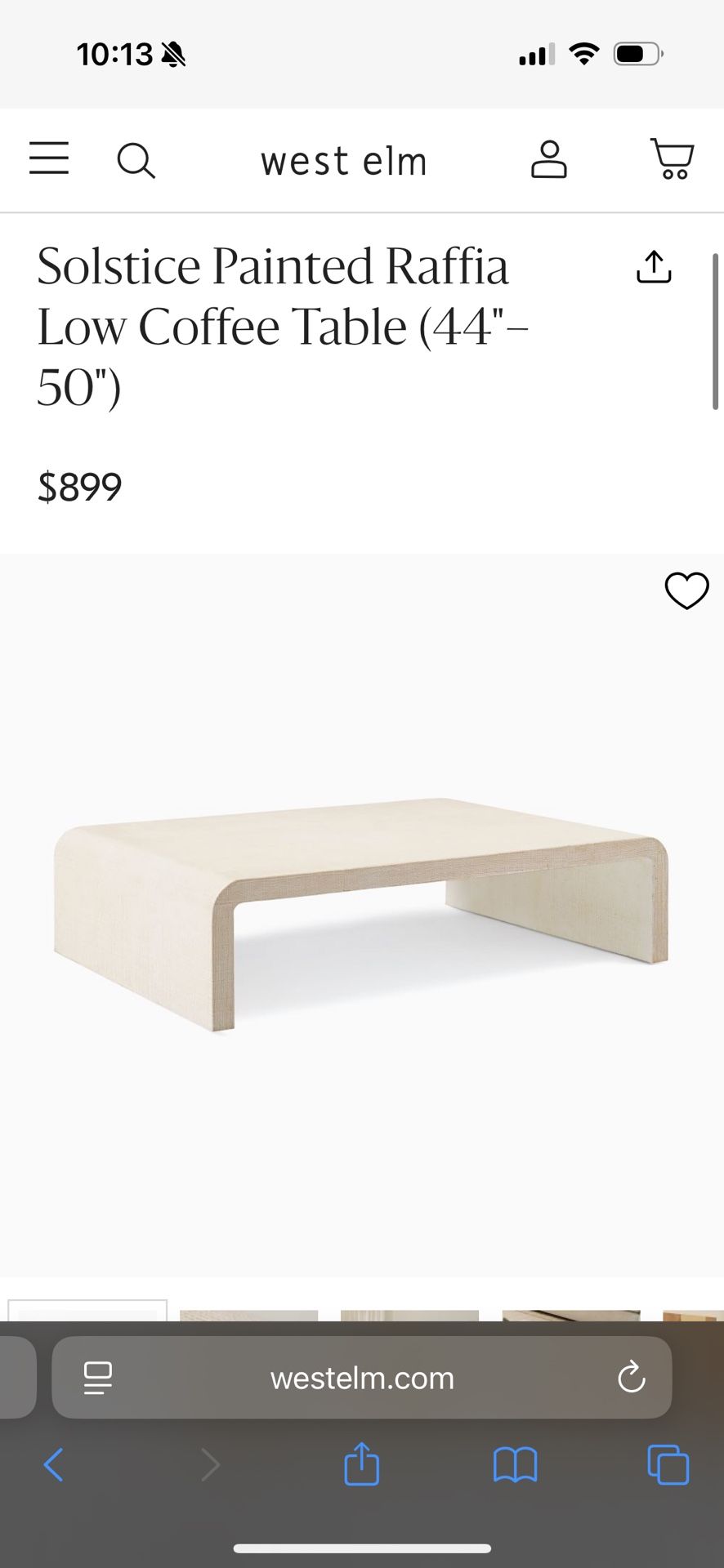The height and width of the screenshot is (1568, 724).
Task: Navigate back to the previous page
Action: [54, 1464]
